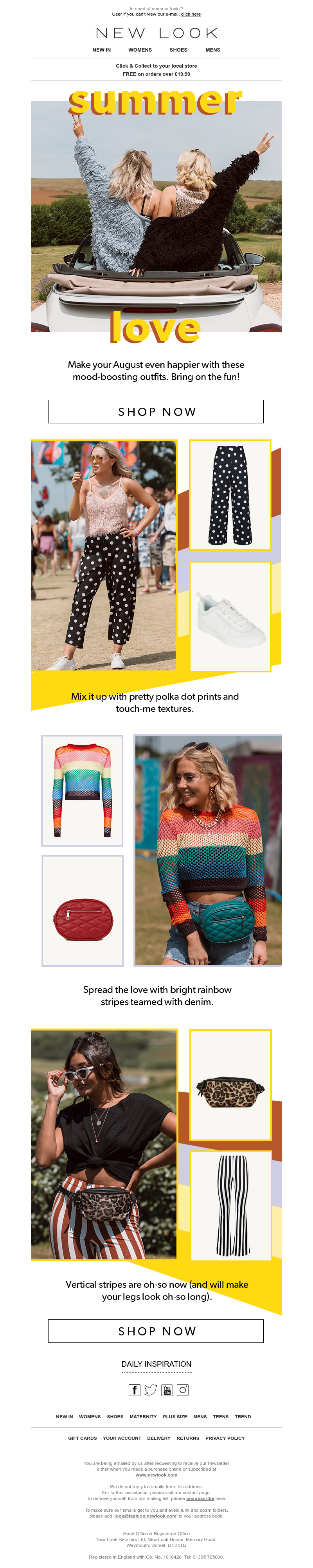The height and width of the screenshot is (1568, 313).
Task: Open the Facebook icon
Action: click(x=135, y=1390)
